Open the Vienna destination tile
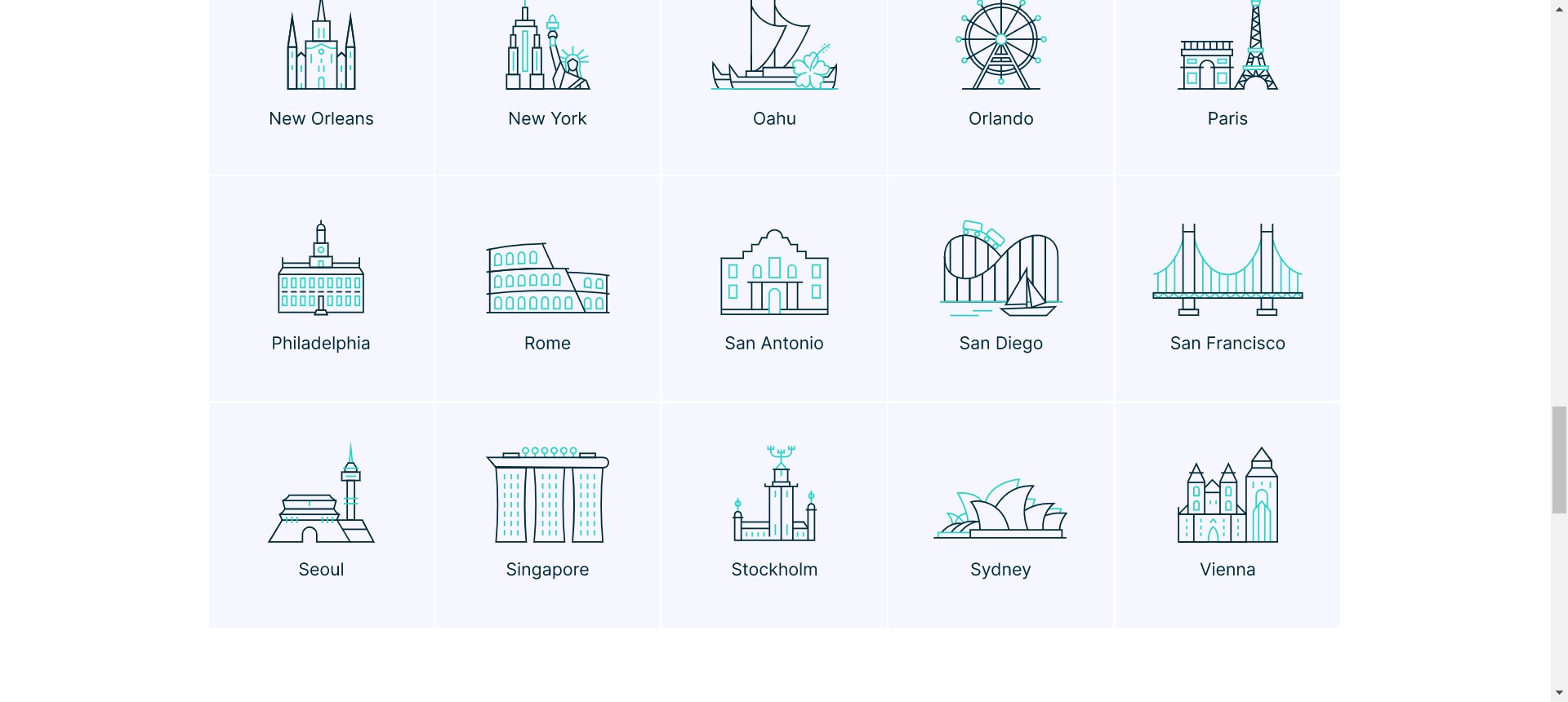Screen dimensions: 1568x702 pyautogui.click(x=1227, y=515)
